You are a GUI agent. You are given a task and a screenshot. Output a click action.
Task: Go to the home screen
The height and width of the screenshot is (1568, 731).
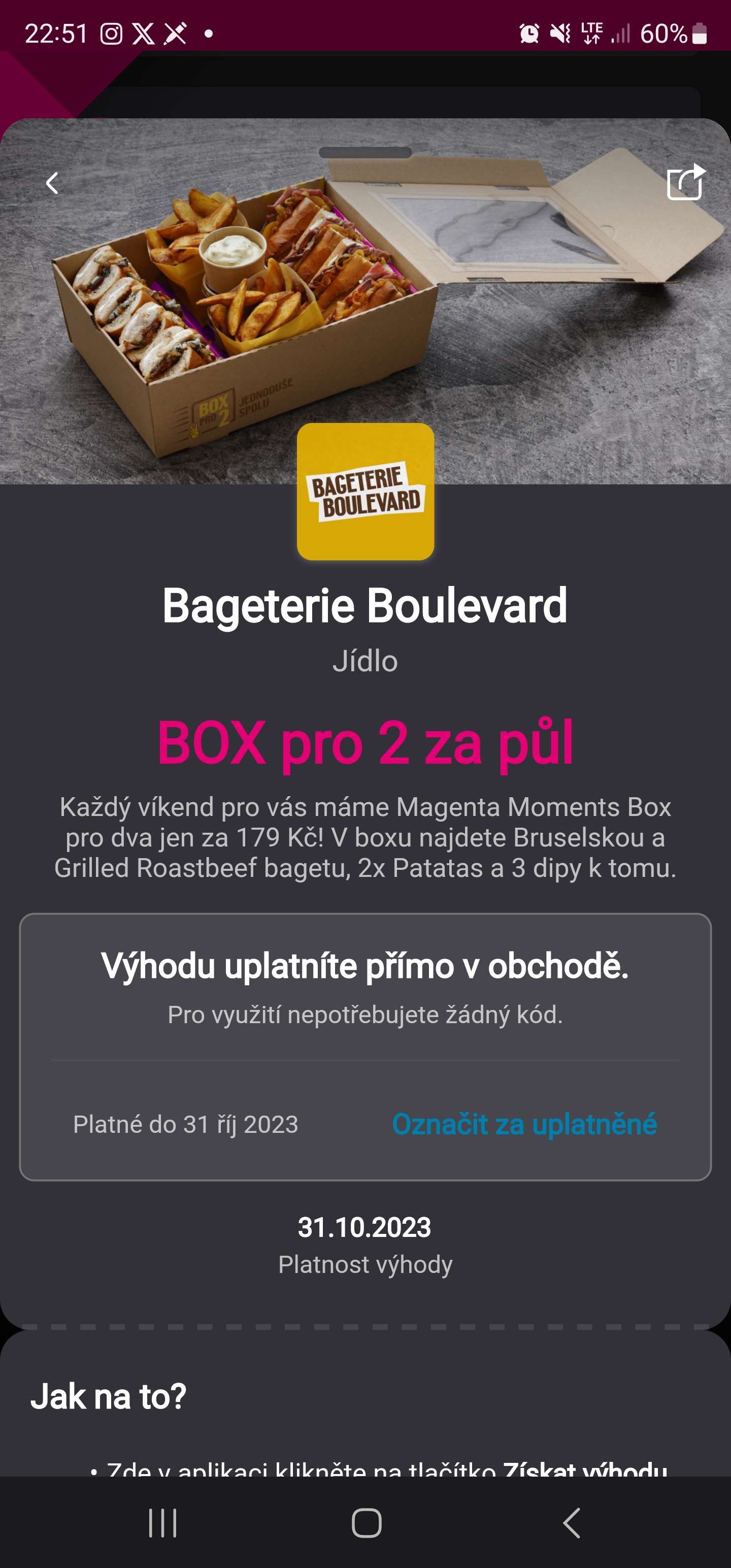pyautogui.click(x=367, y=1523)
